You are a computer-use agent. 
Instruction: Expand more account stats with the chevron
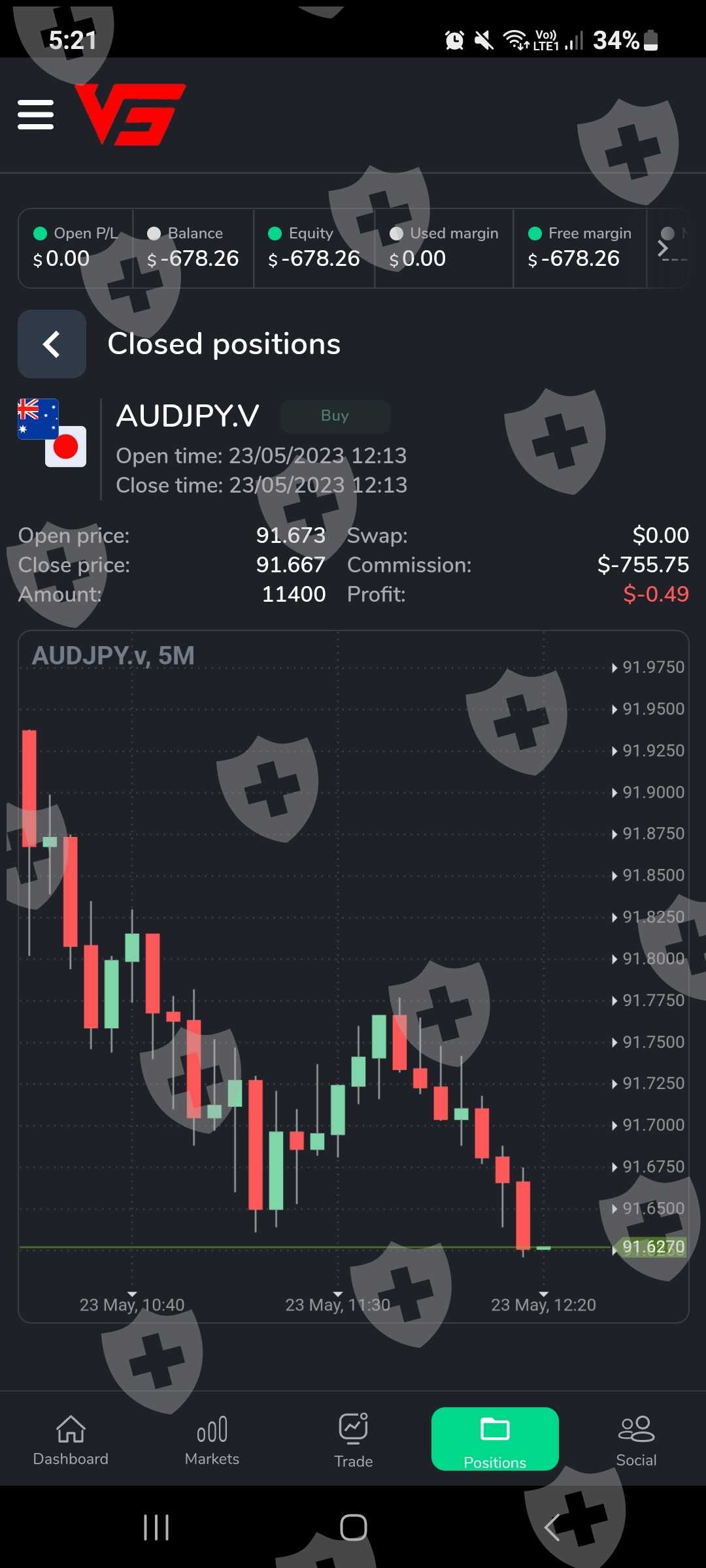[663, 248]
